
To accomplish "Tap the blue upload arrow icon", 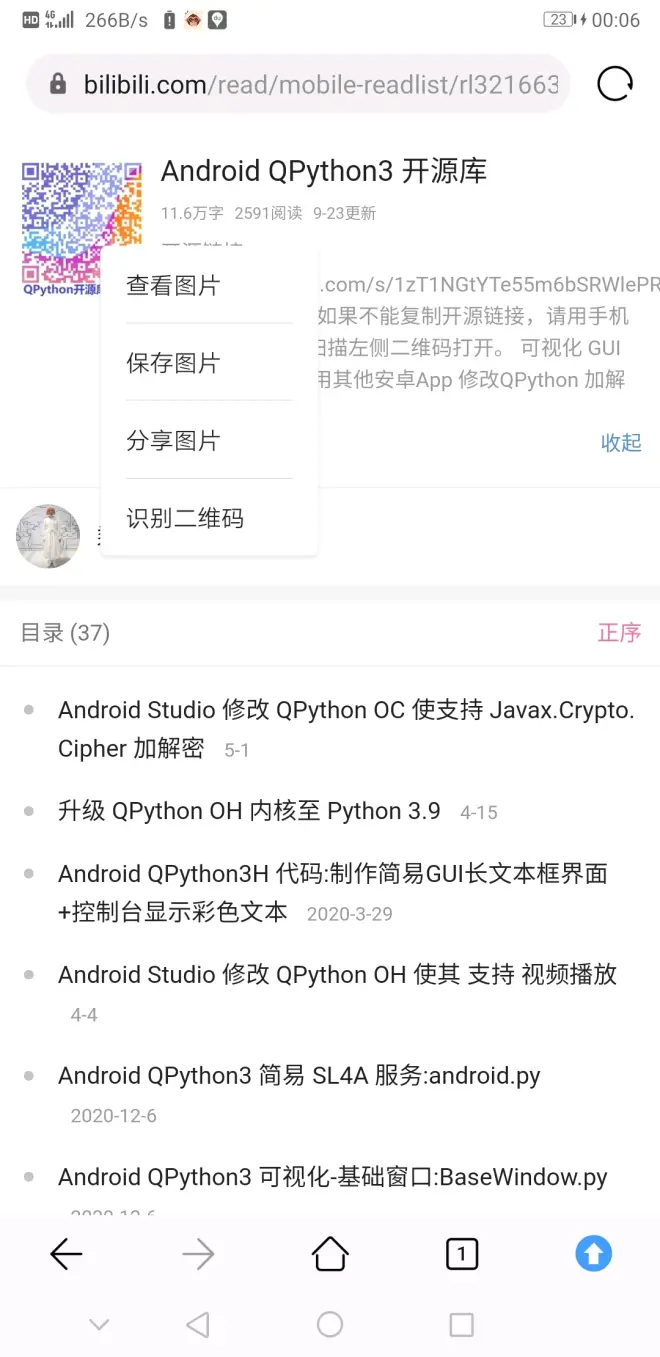I will point(593,1254).
